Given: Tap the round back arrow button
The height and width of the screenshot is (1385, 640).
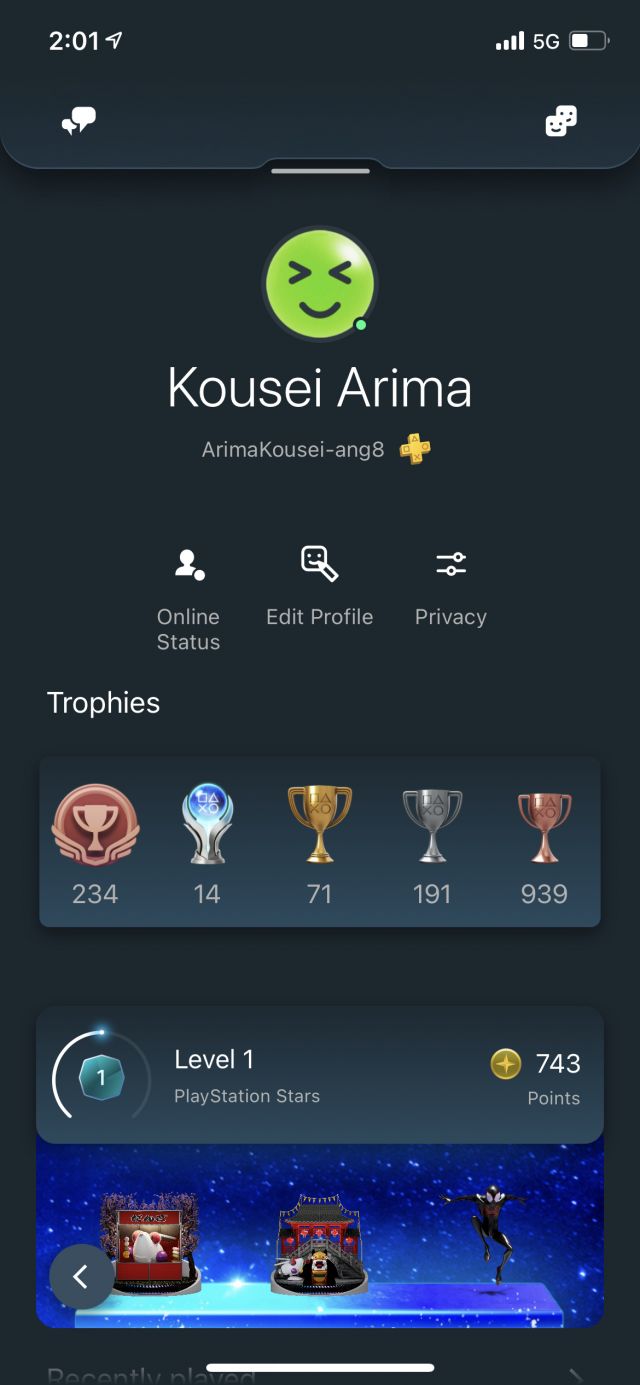Looking at the screenshot, I should point(81,1277).
